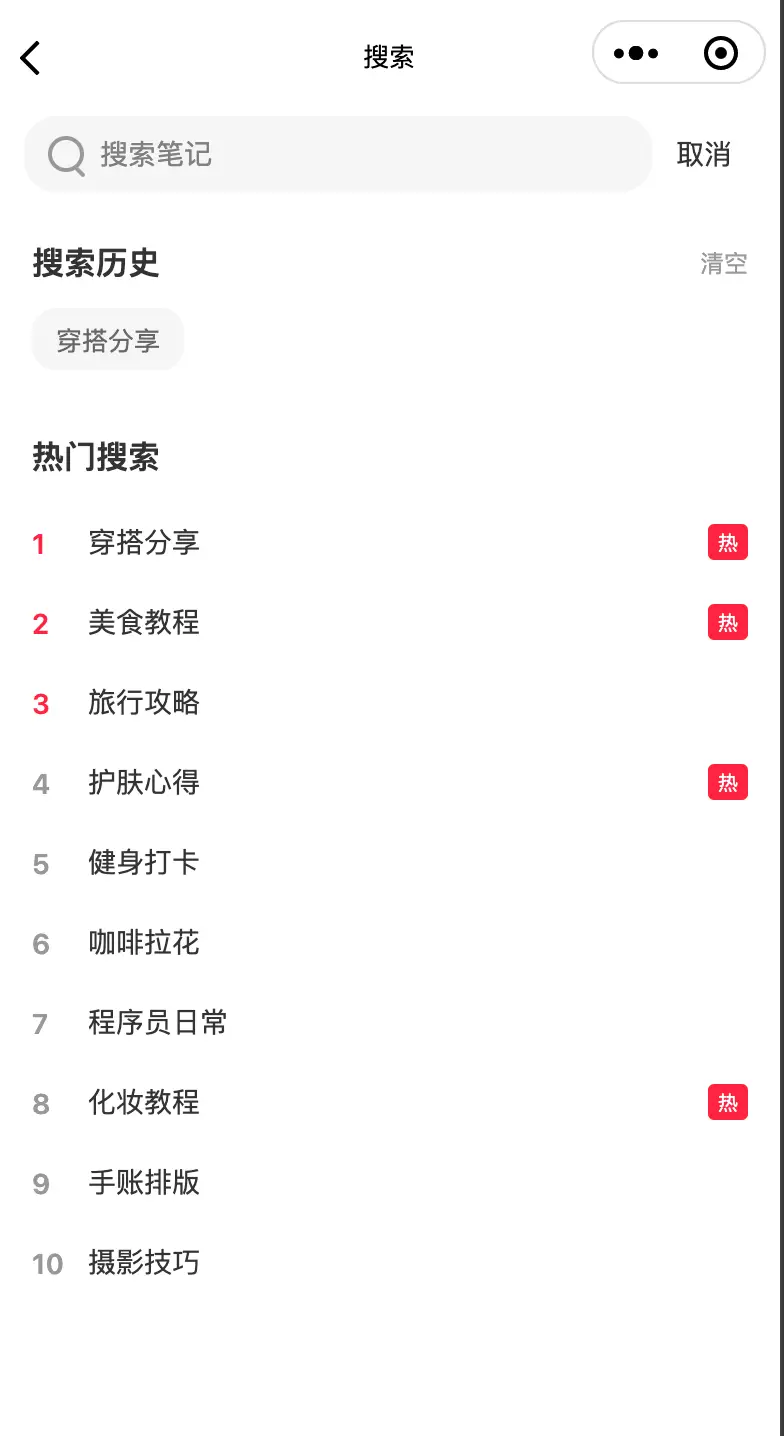Open hot search 健身打卡
This screenshot has width=784, height=1436.
pyautogui.click(x=144, y=862)
